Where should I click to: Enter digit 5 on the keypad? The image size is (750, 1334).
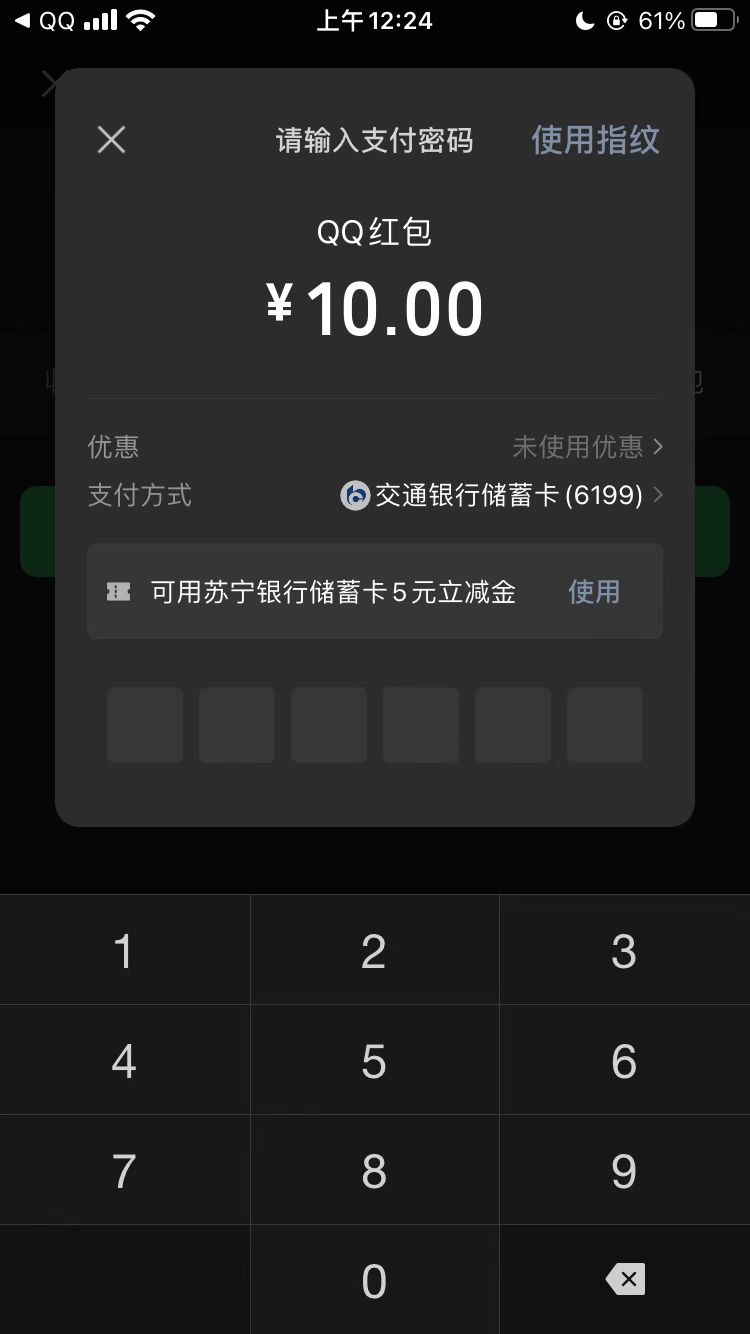(x=374, y=1061)
